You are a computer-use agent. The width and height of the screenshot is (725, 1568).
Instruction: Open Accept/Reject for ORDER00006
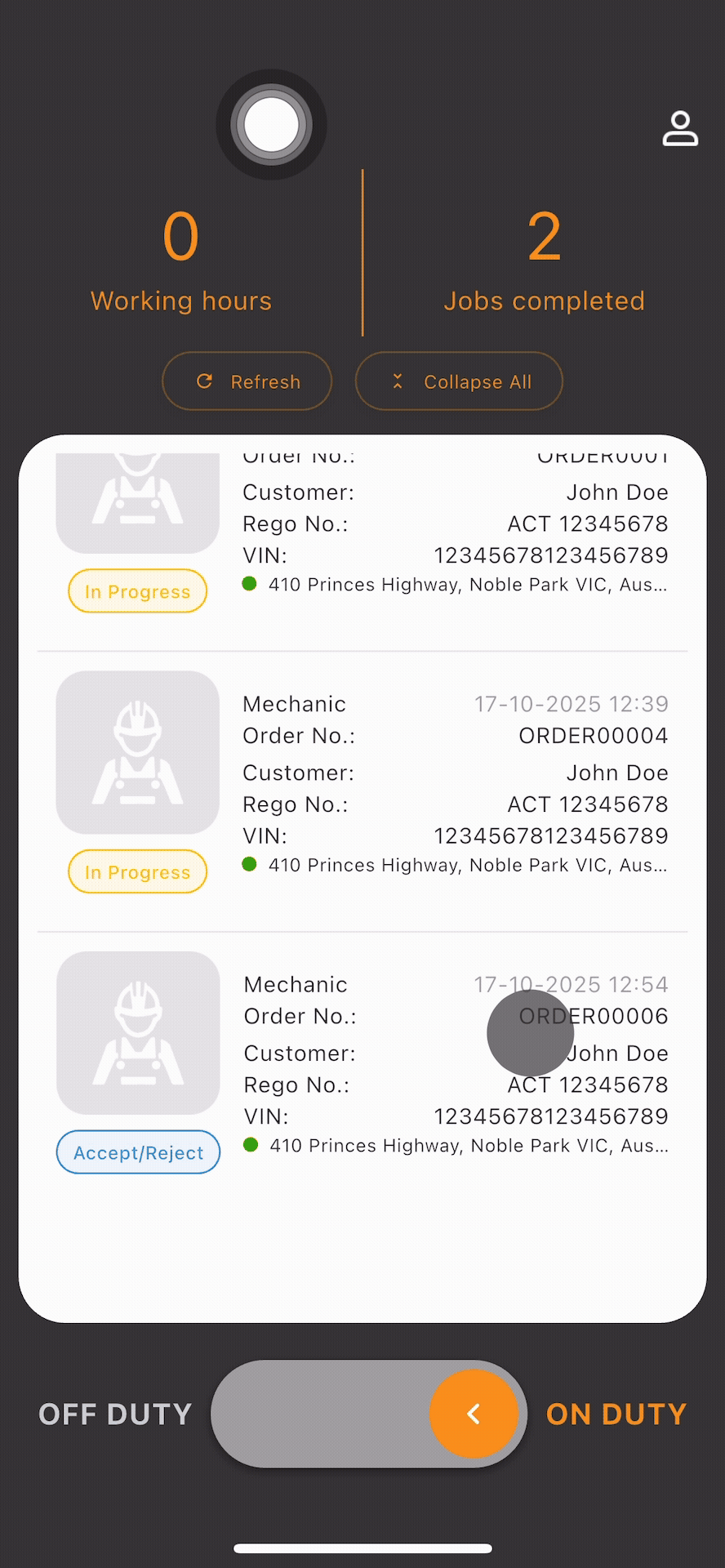tap(137, 1152)
